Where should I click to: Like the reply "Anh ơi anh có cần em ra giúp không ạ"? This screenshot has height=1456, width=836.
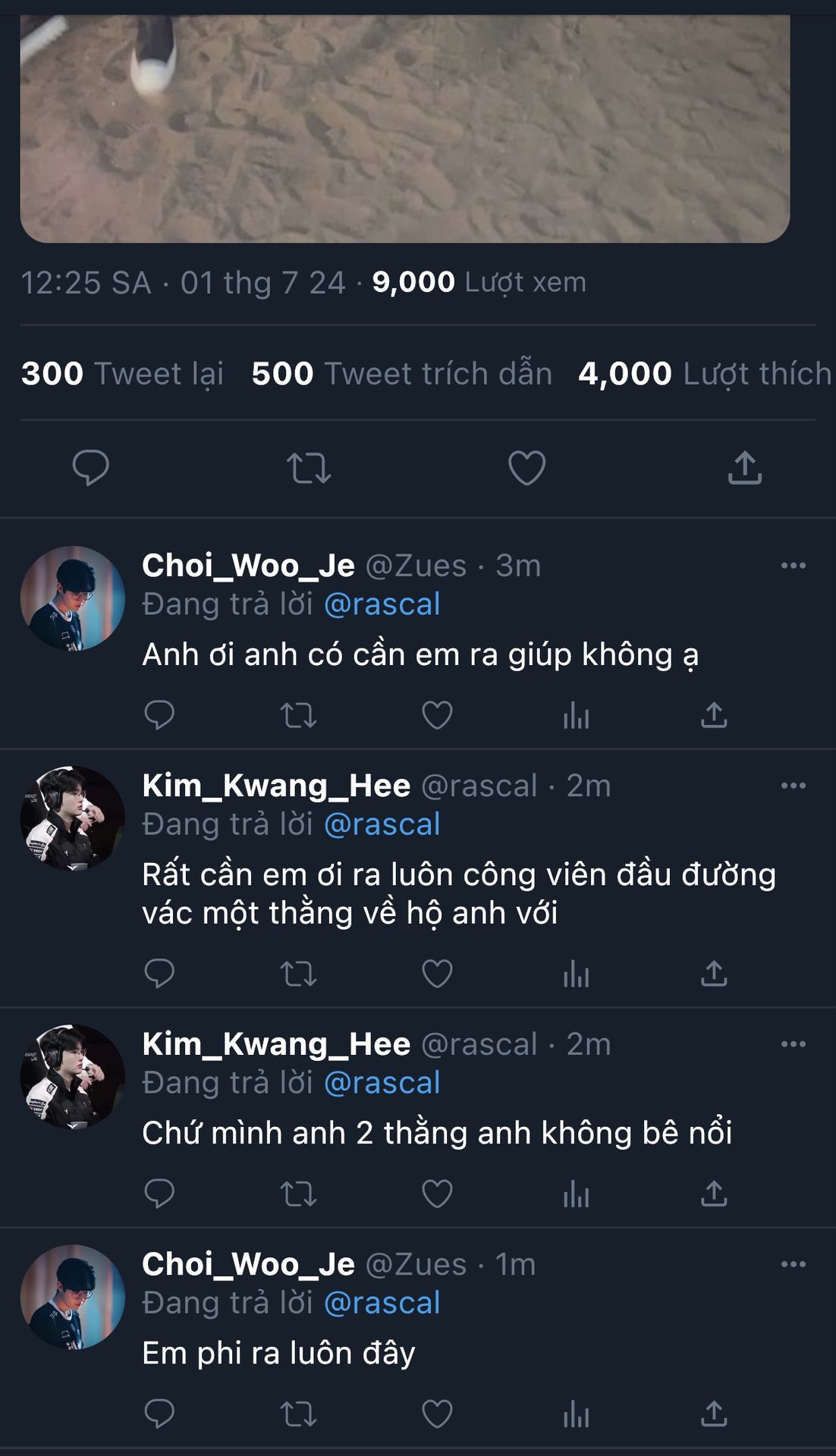(x=437, y=715)
